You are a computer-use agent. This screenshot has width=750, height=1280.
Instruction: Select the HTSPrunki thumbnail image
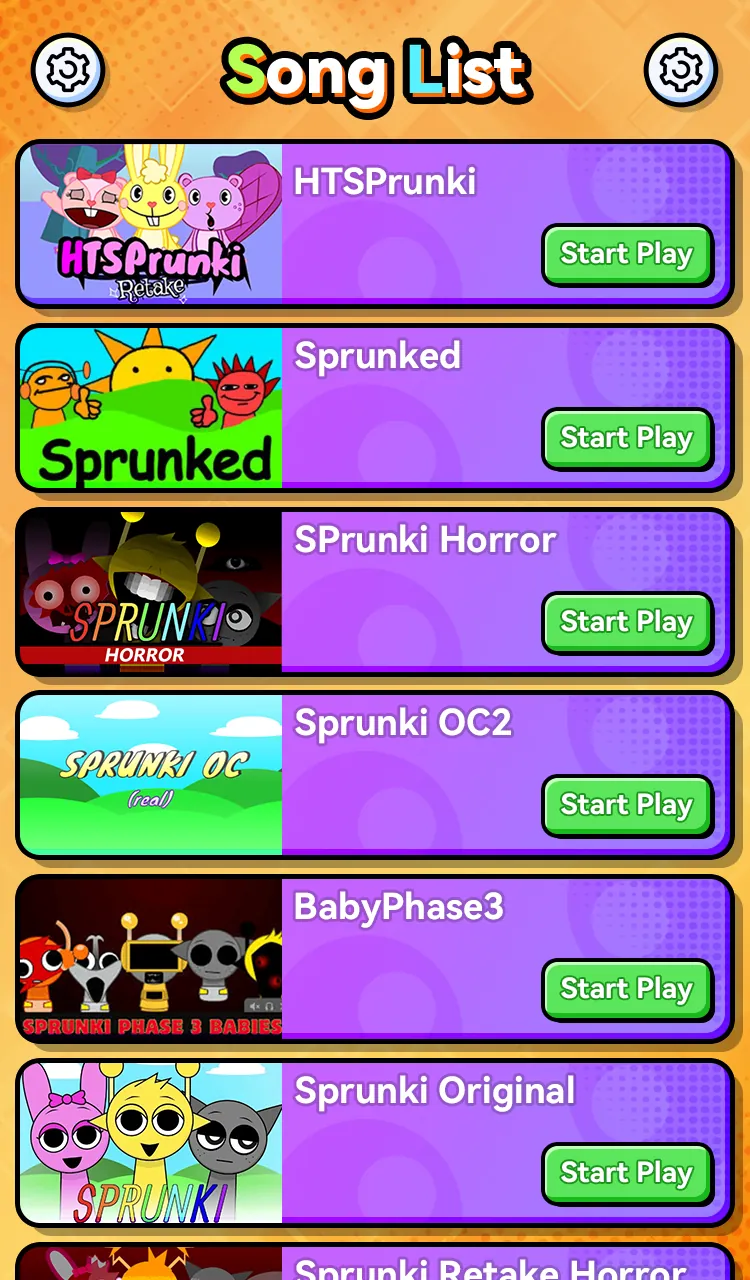tap(150, 224)
